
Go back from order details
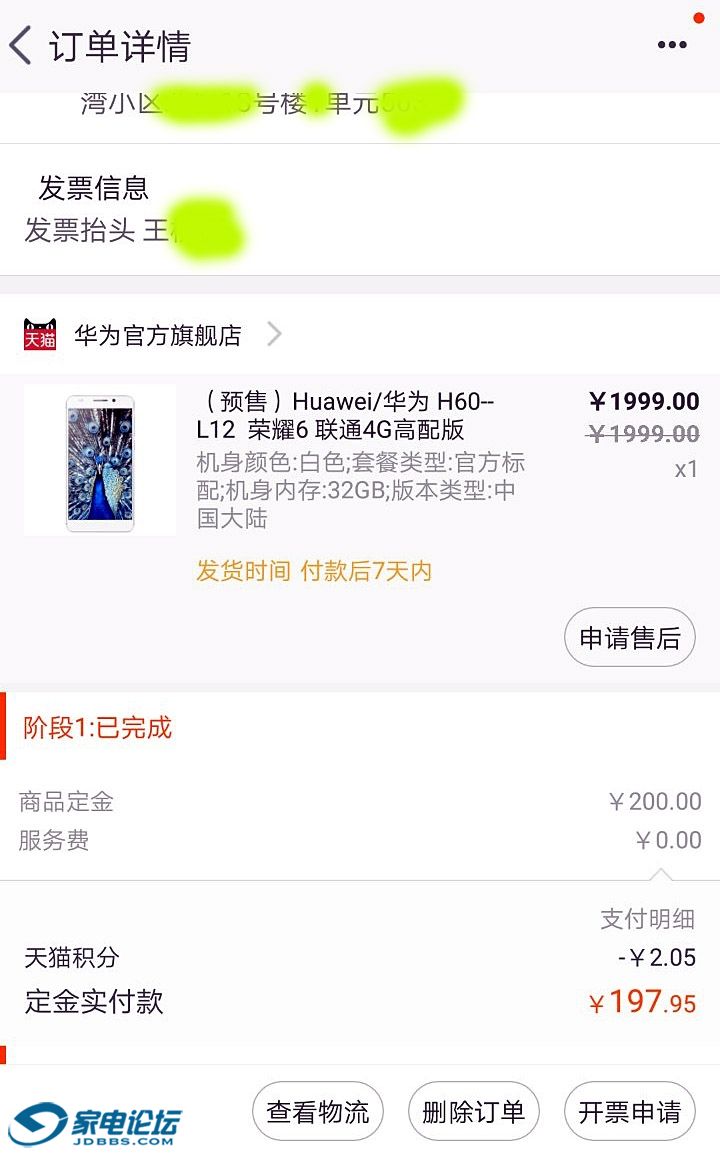click(x=22, y=46)
